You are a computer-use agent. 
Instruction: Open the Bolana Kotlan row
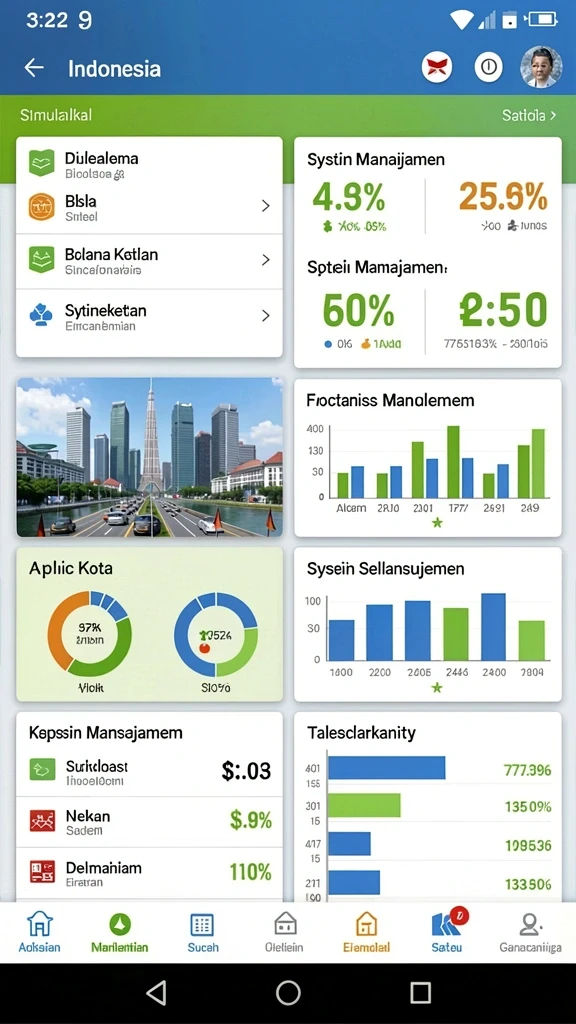coord(150,261)
